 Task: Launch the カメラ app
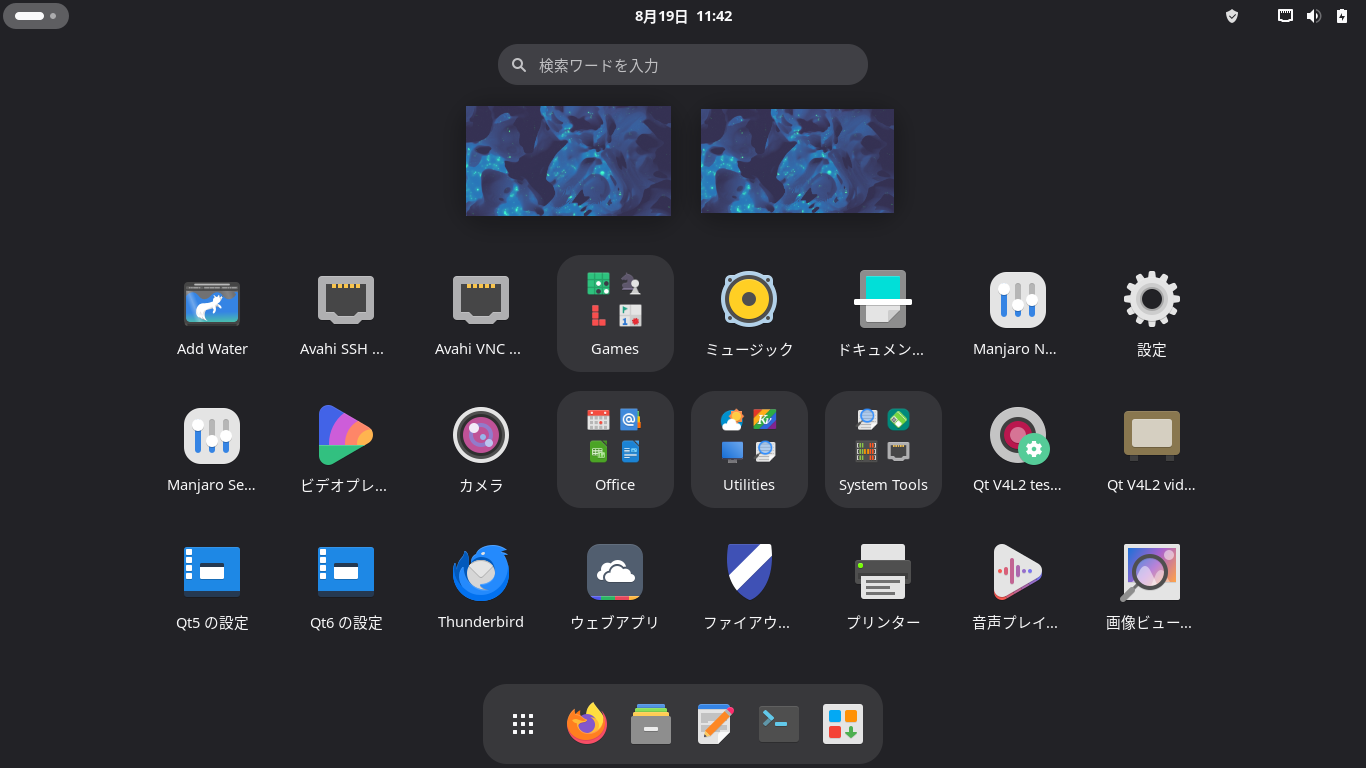481,450
